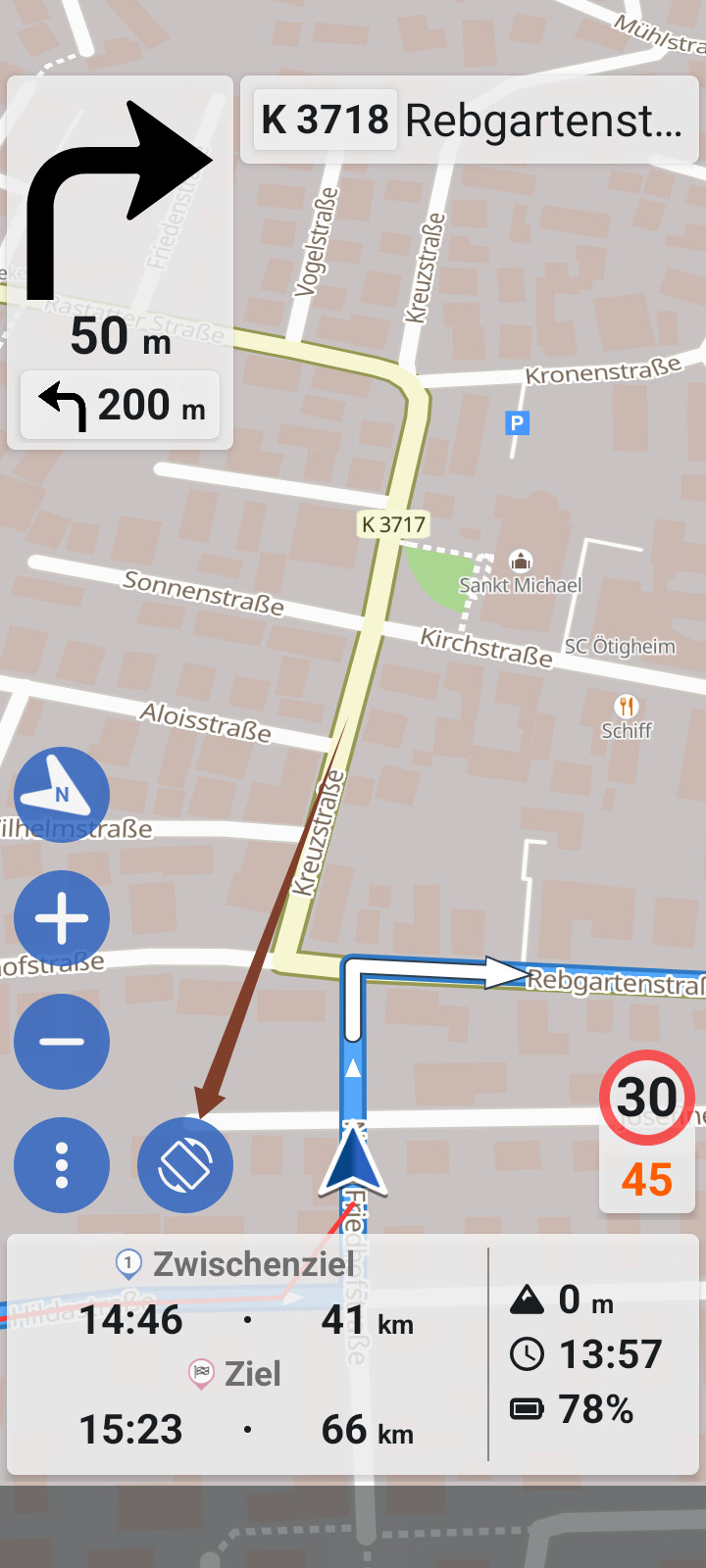
Task: Open the three-dot overflow menu
Action: point(61,1165)
